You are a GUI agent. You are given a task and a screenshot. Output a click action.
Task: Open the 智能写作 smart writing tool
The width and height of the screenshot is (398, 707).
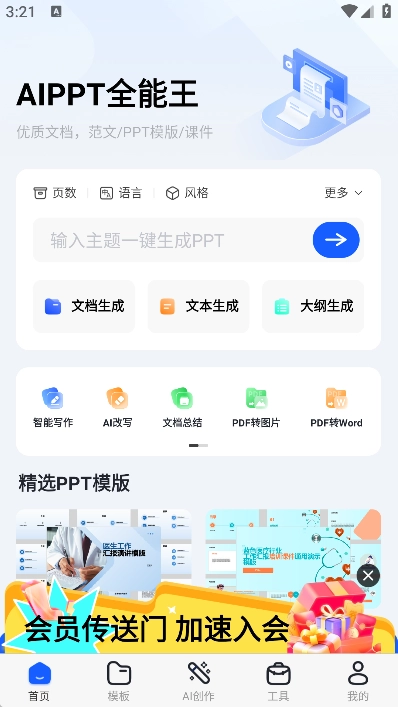tap(53, 407)
